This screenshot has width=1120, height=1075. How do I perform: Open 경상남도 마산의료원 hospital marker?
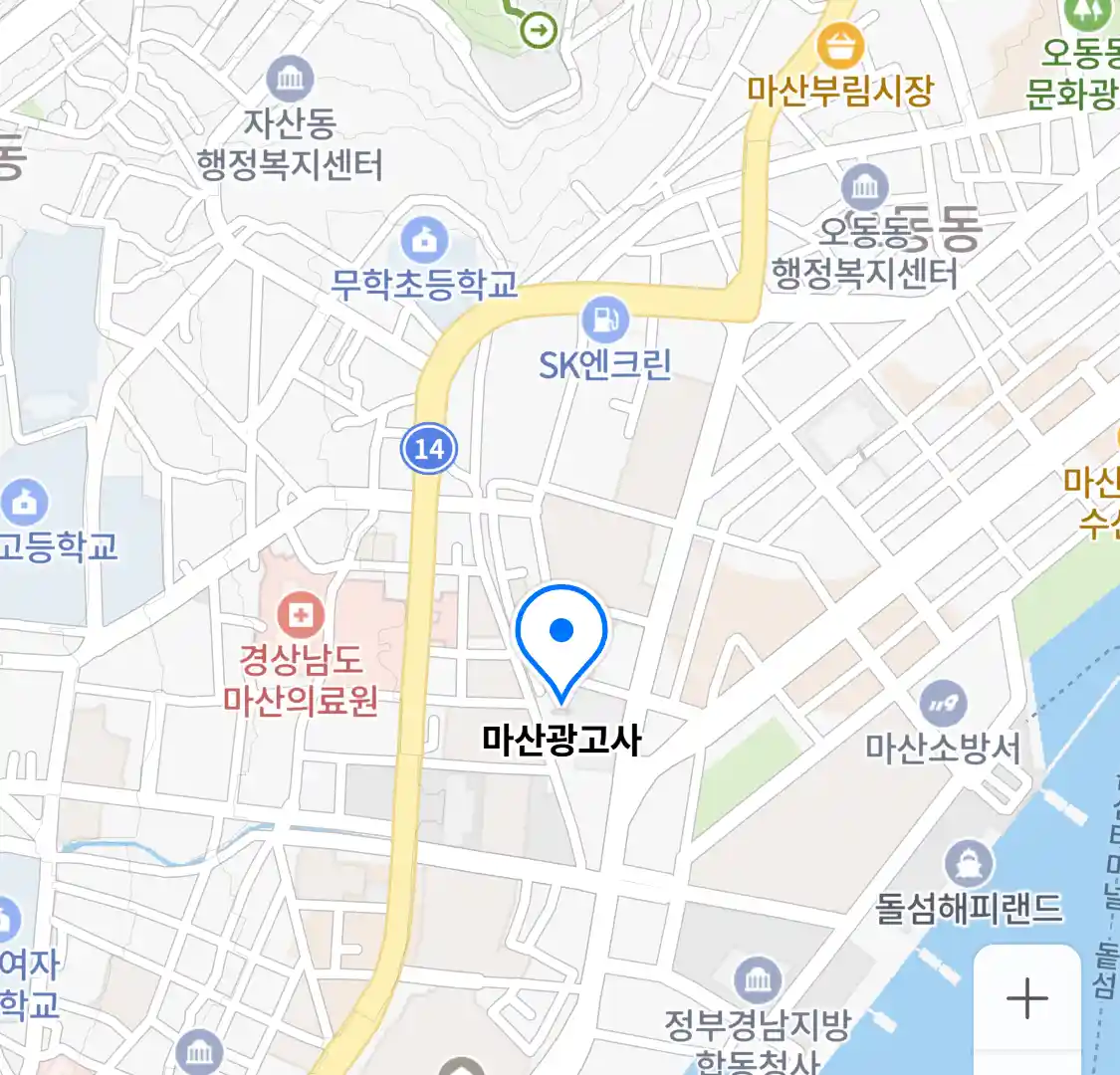[301, 615]
